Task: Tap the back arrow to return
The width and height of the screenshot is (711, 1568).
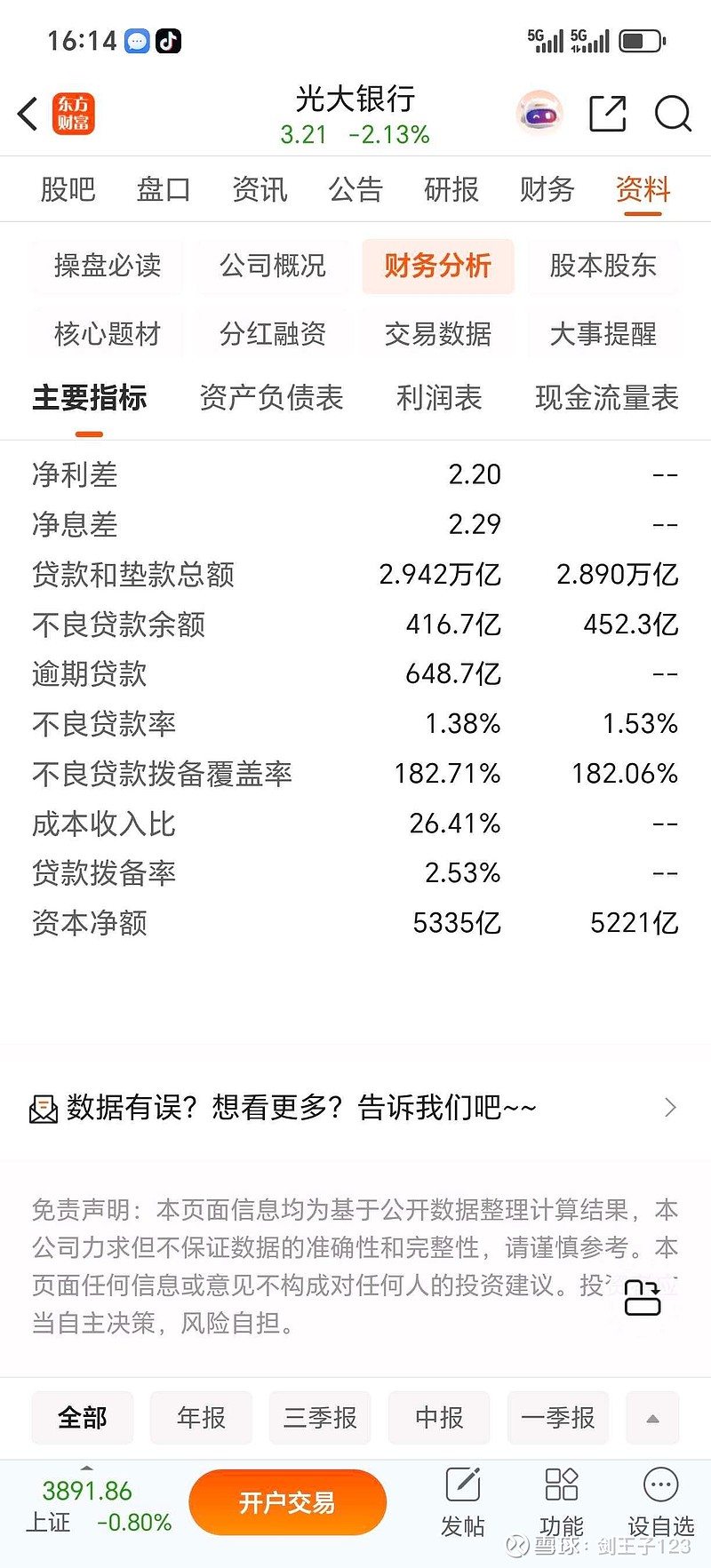Action: coord(24,114)
